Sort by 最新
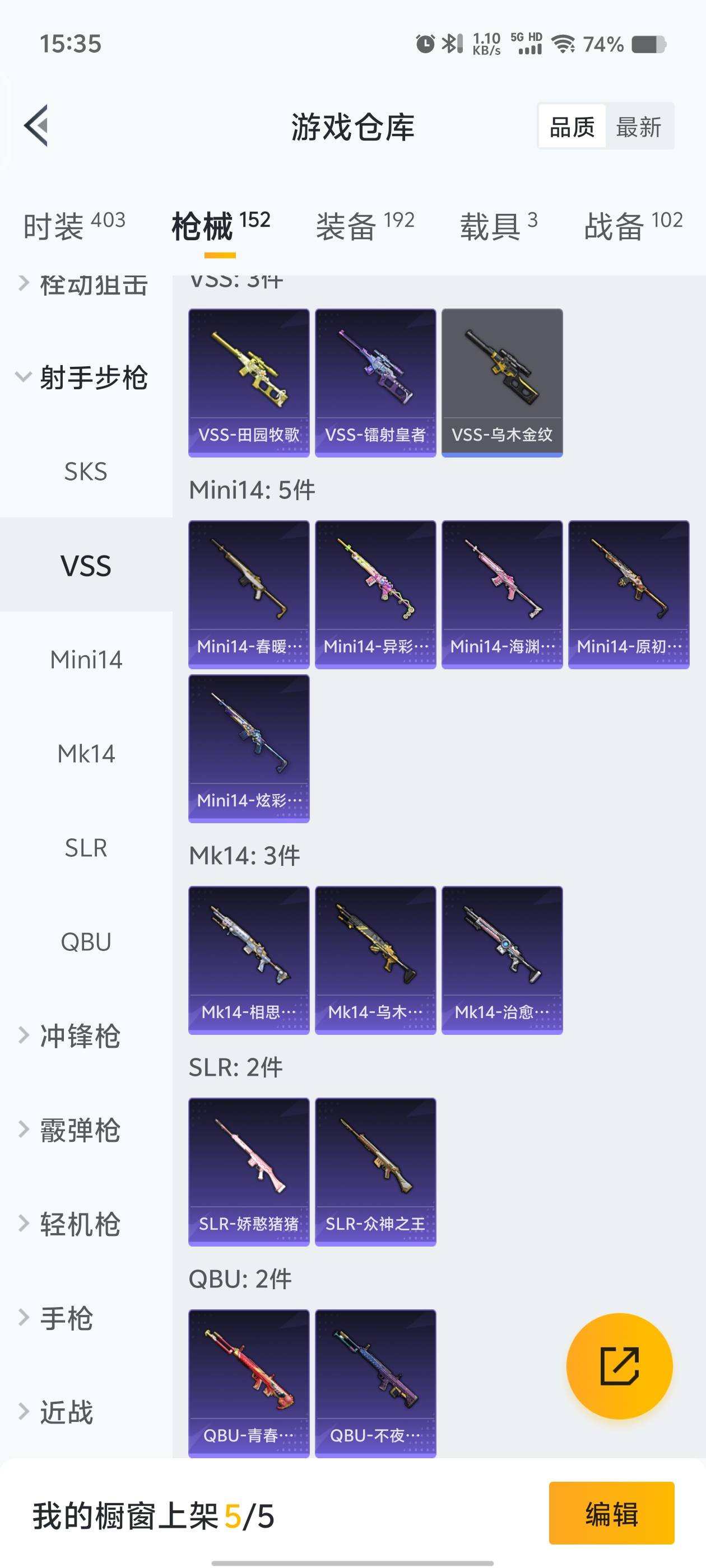Screen dimensions: 706x1568 pyautogui.click(x=638, y=127)
